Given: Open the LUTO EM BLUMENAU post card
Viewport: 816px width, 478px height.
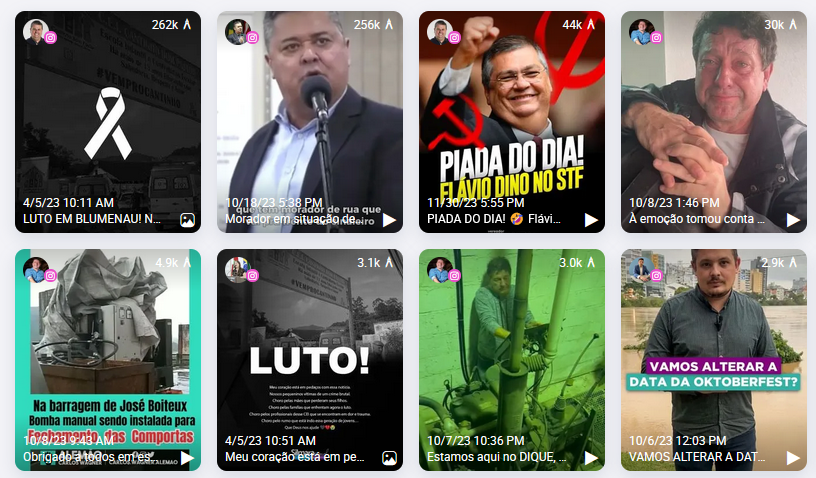Looking at the screenshot, I should click(107, 122).
